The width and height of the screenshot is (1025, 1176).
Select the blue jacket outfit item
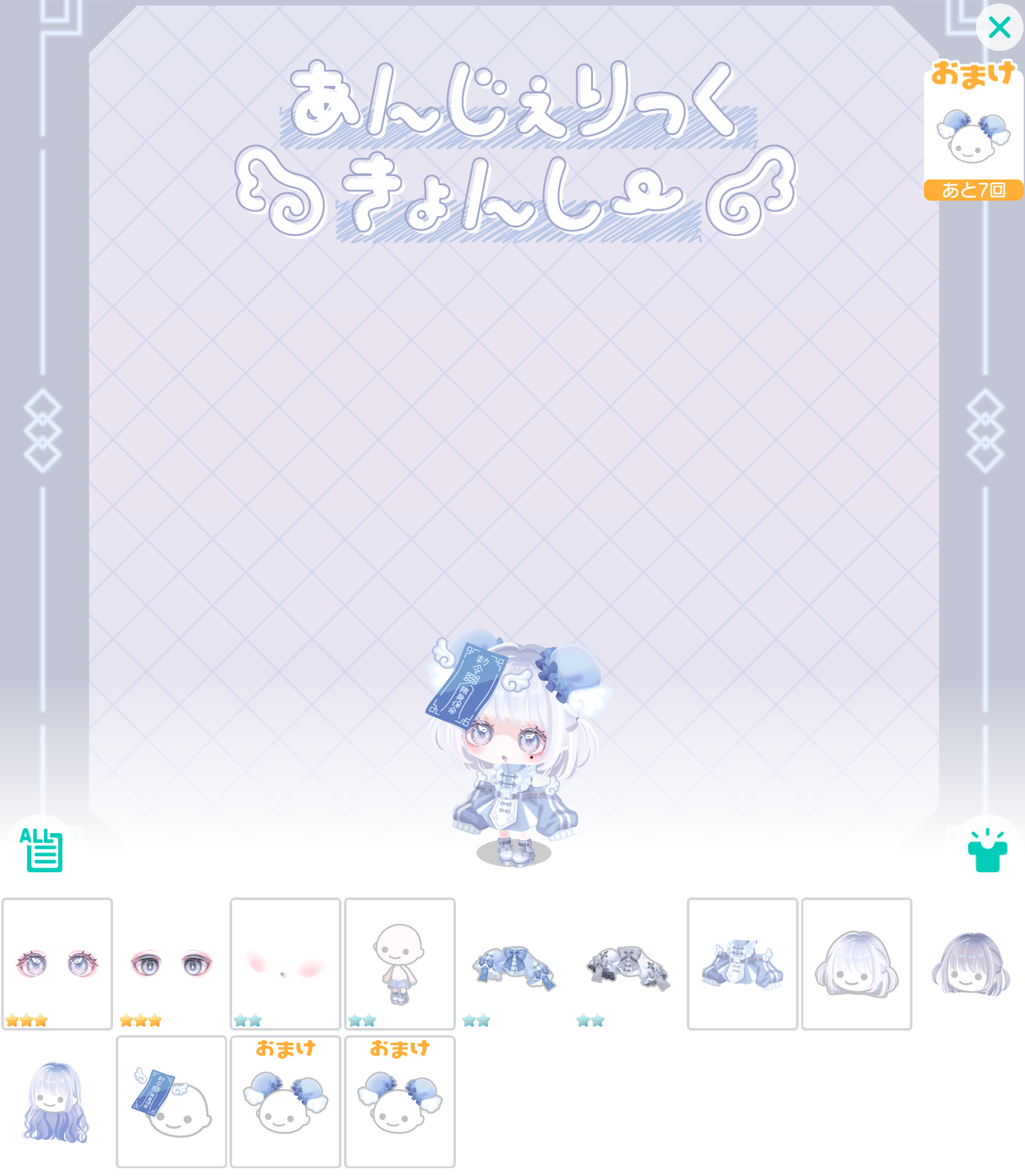click(x=742, y=964)
